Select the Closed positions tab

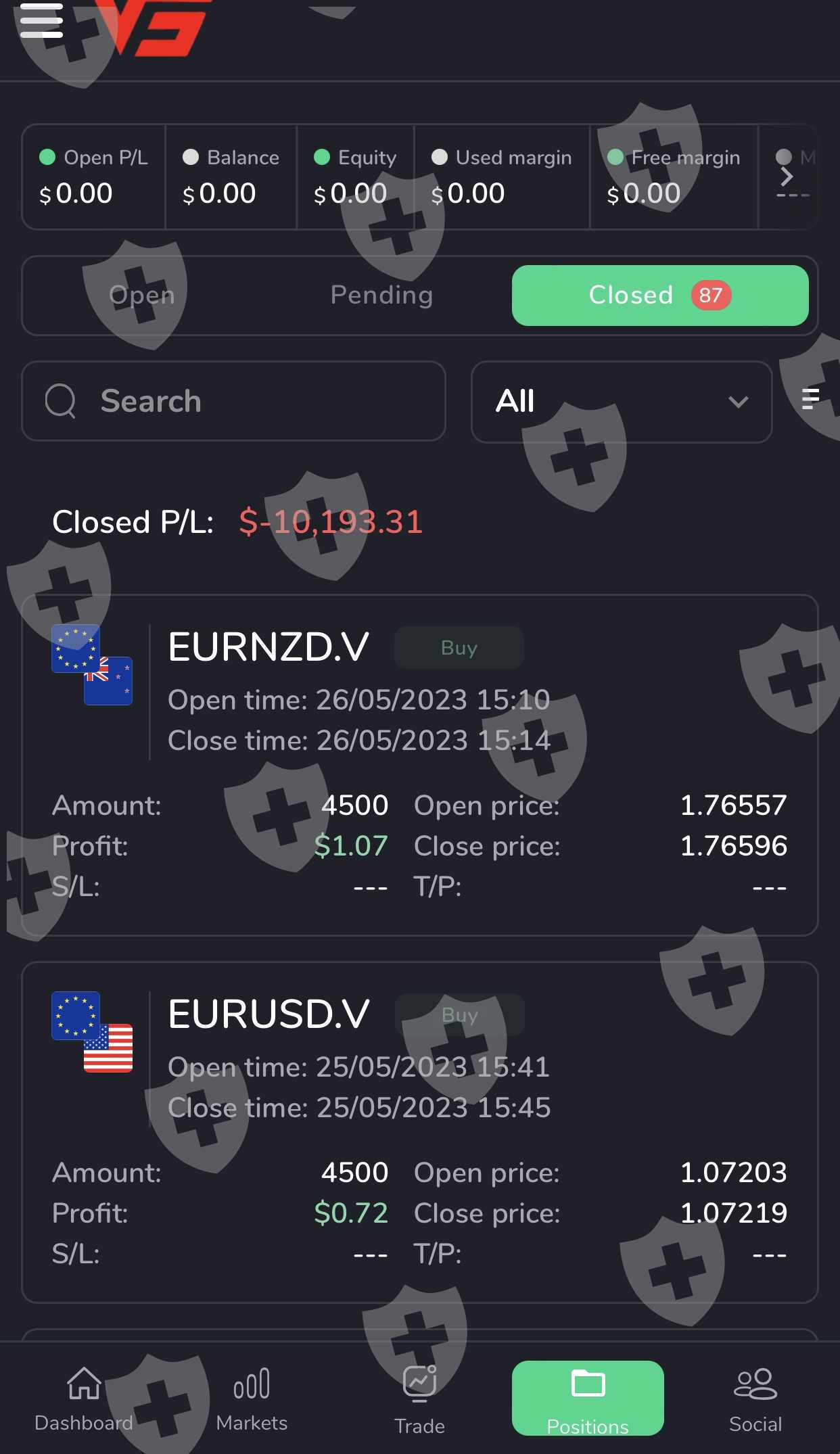click(659, 296)
